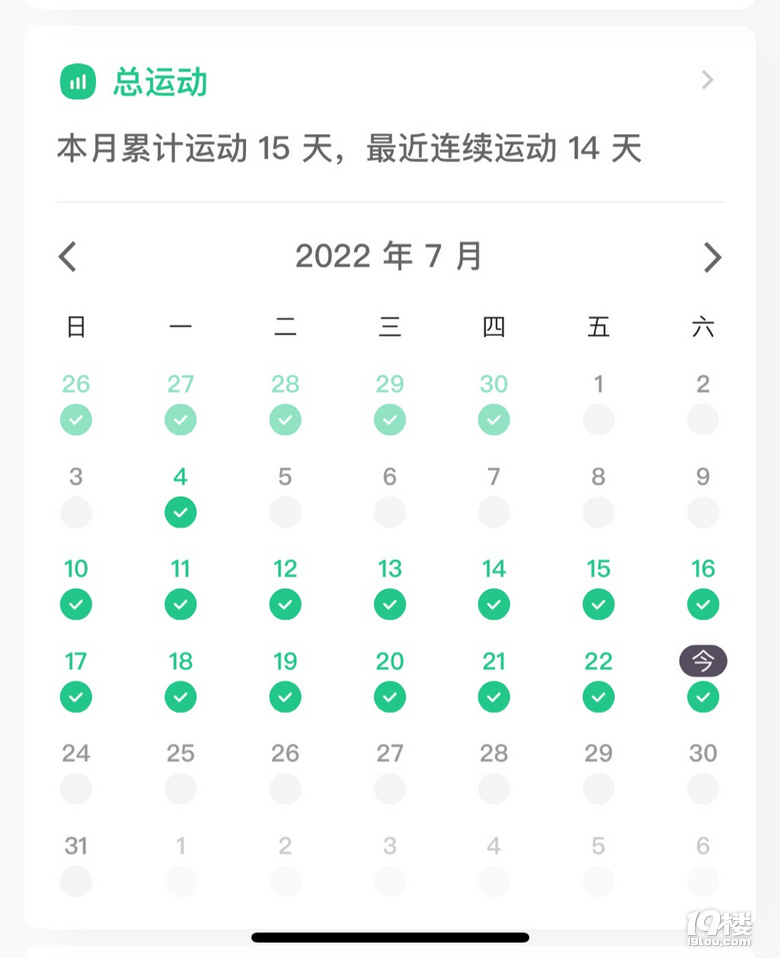Tap day 16 in the calendar
Screen dimensions: 780x958
point(703,588)
